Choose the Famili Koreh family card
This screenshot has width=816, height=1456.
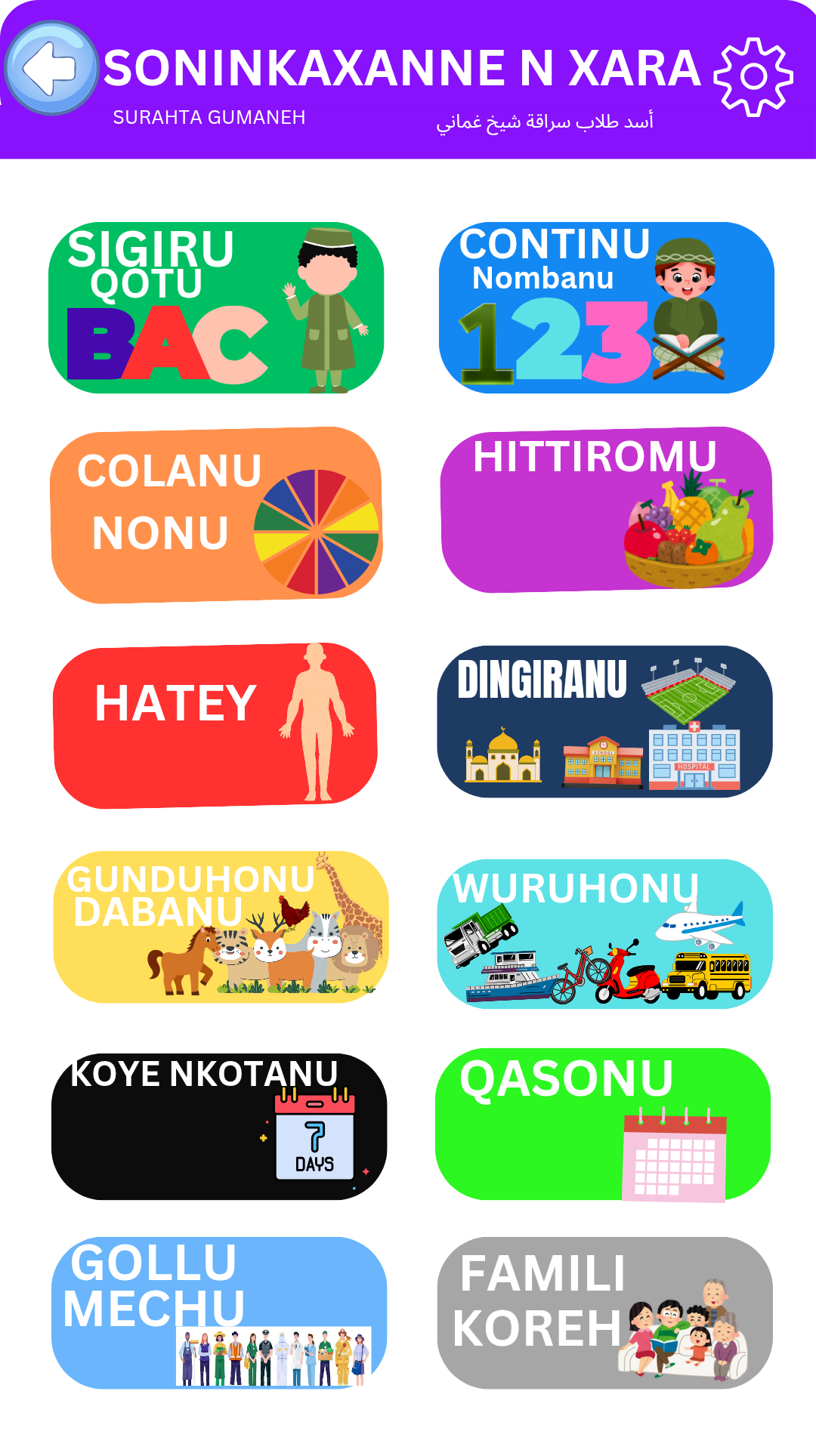(x=604, y=1313)
